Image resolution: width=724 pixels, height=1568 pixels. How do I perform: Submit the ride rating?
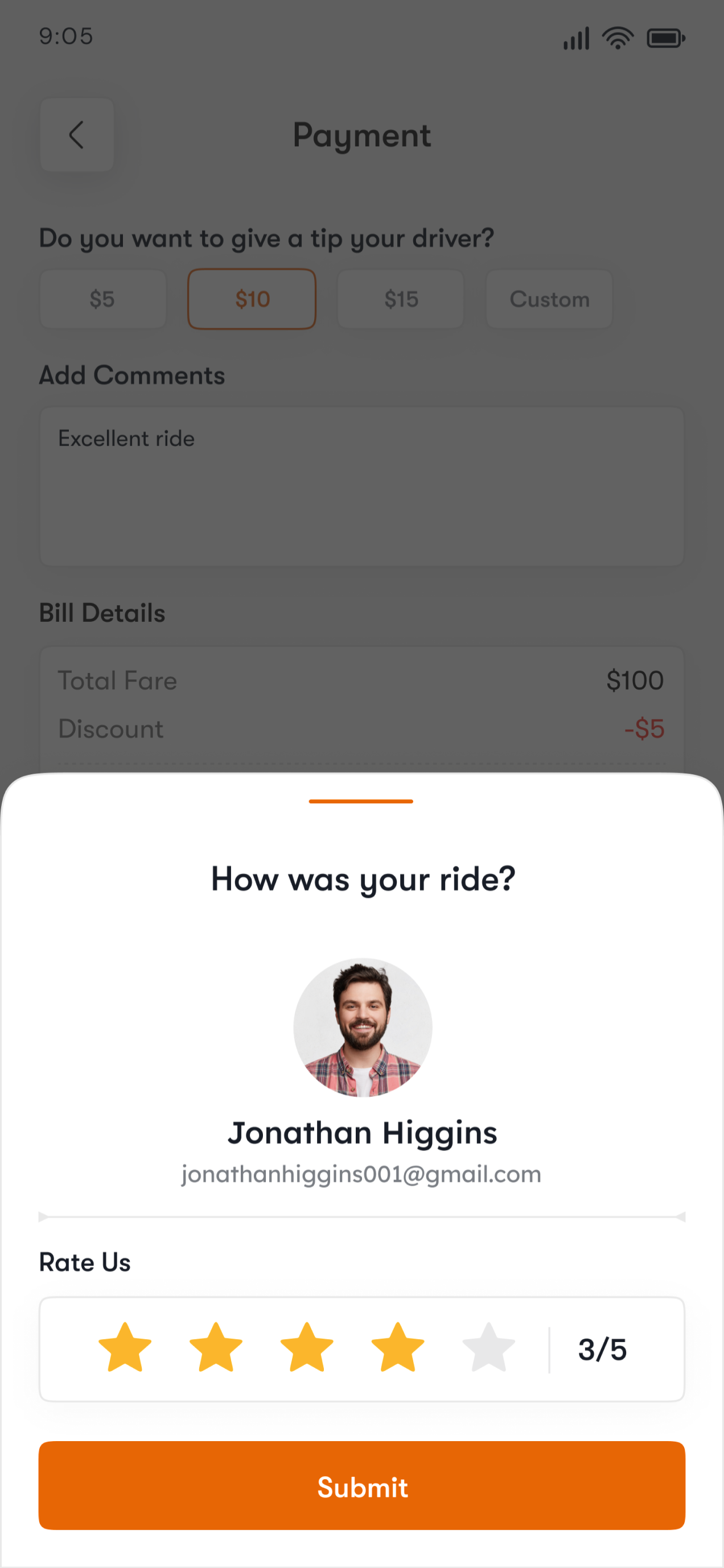click(361, 1485)
